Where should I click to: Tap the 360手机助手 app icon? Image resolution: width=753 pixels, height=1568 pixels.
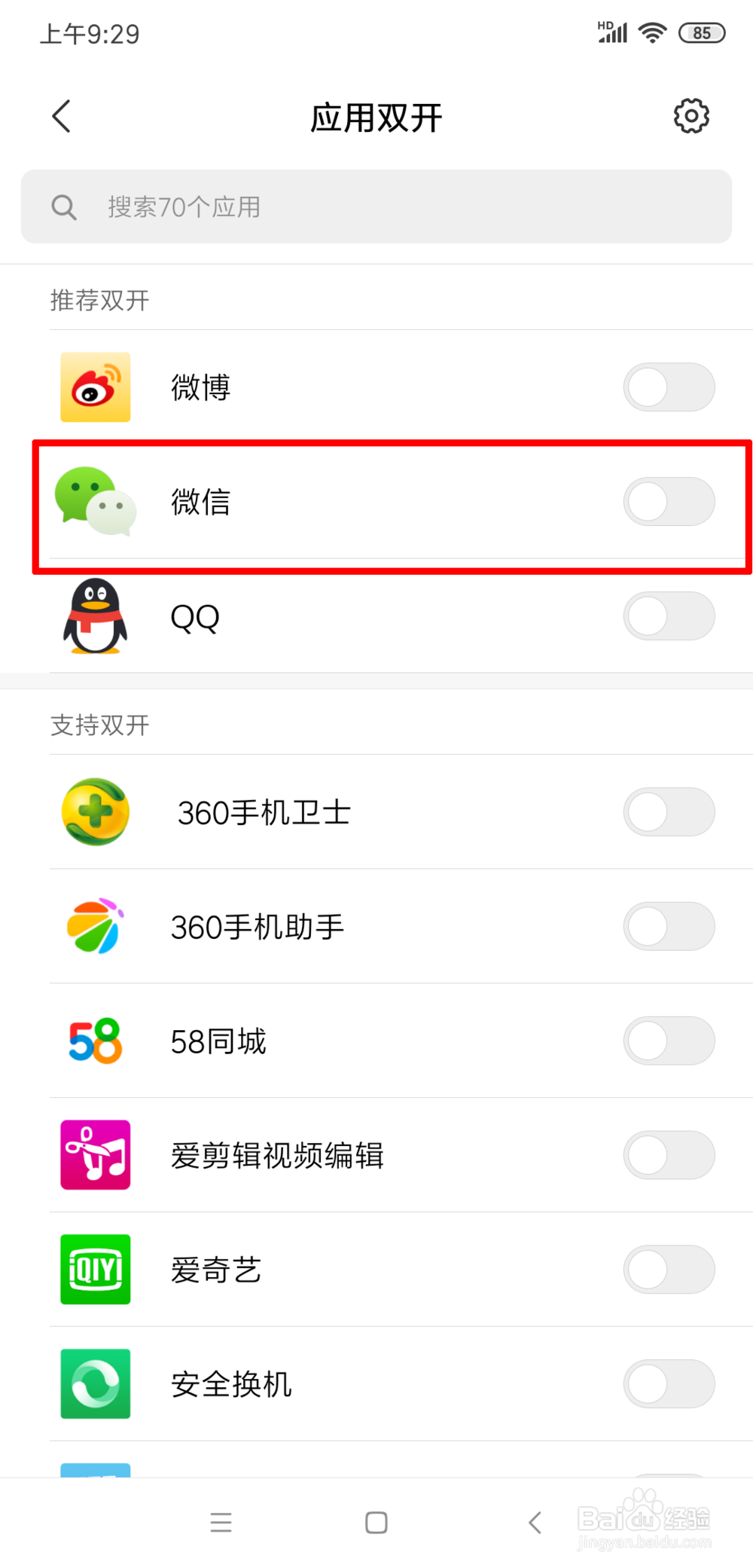[95, 927]
